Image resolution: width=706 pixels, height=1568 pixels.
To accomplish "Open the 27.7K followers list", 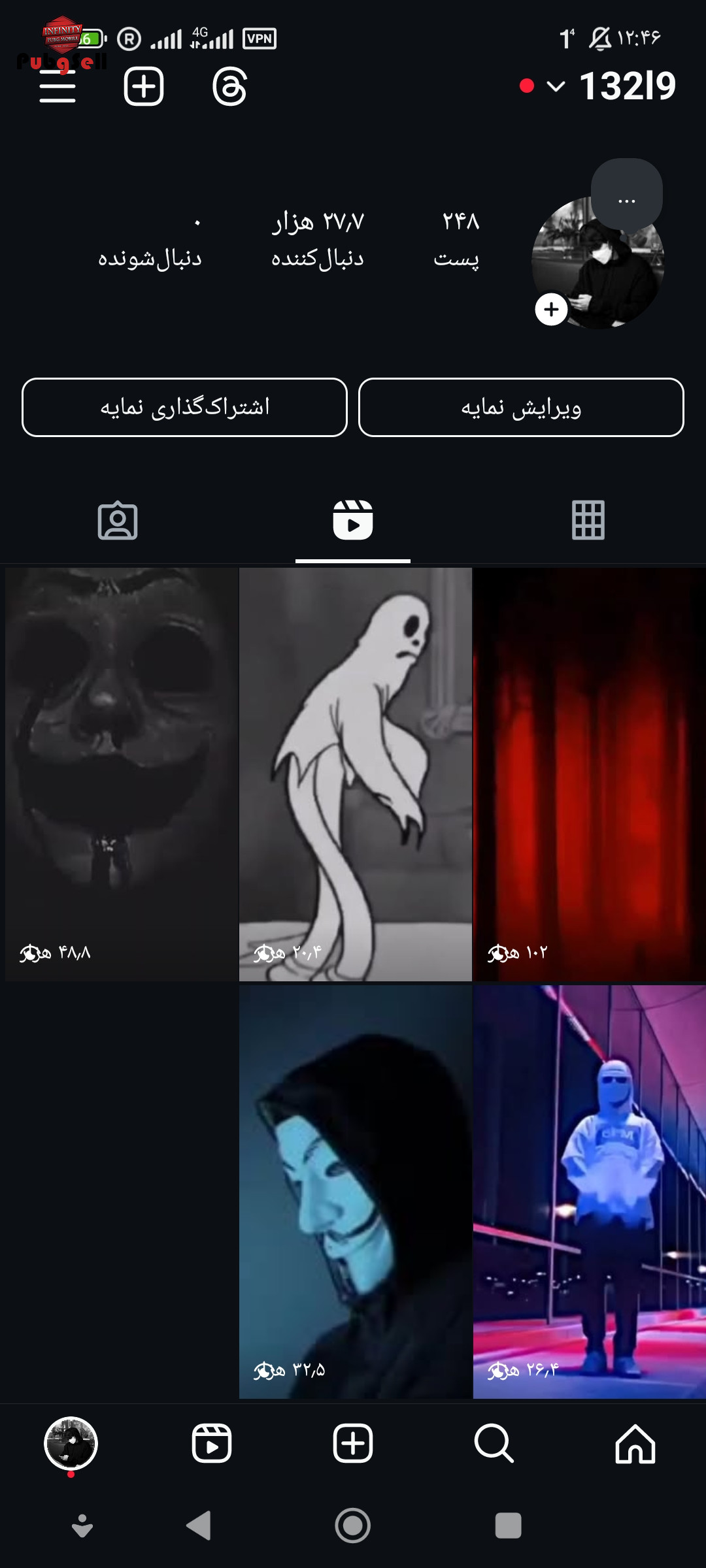I will pos(318,239).
